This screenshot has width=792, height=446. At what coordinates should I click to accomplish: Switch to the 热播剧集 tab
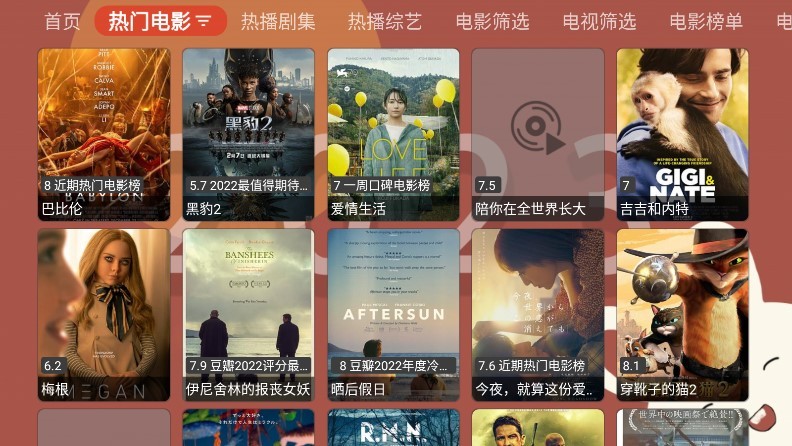[278, 21]
